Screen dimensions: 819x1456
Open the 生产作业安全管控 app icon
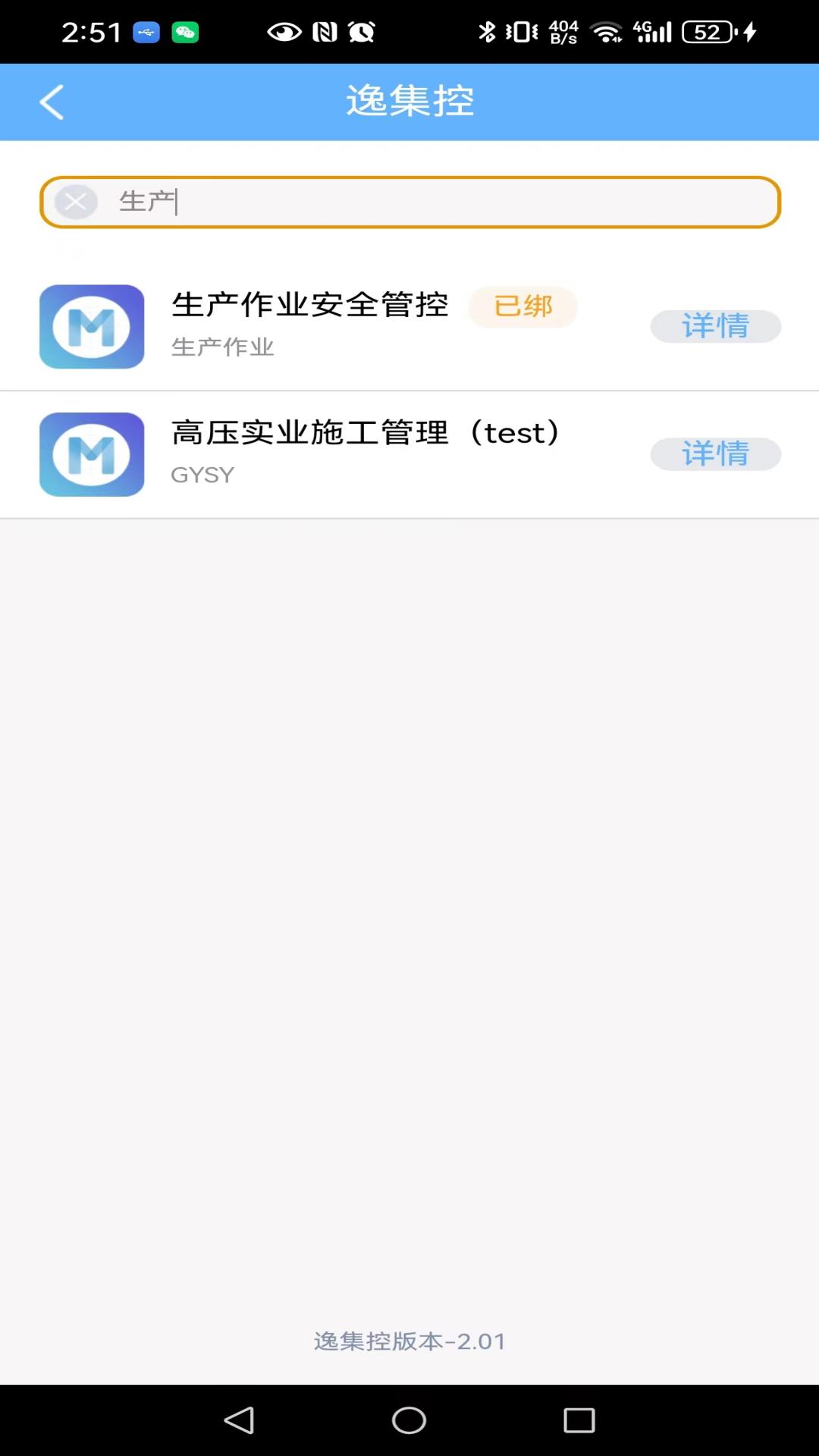(x=91, y=327)
